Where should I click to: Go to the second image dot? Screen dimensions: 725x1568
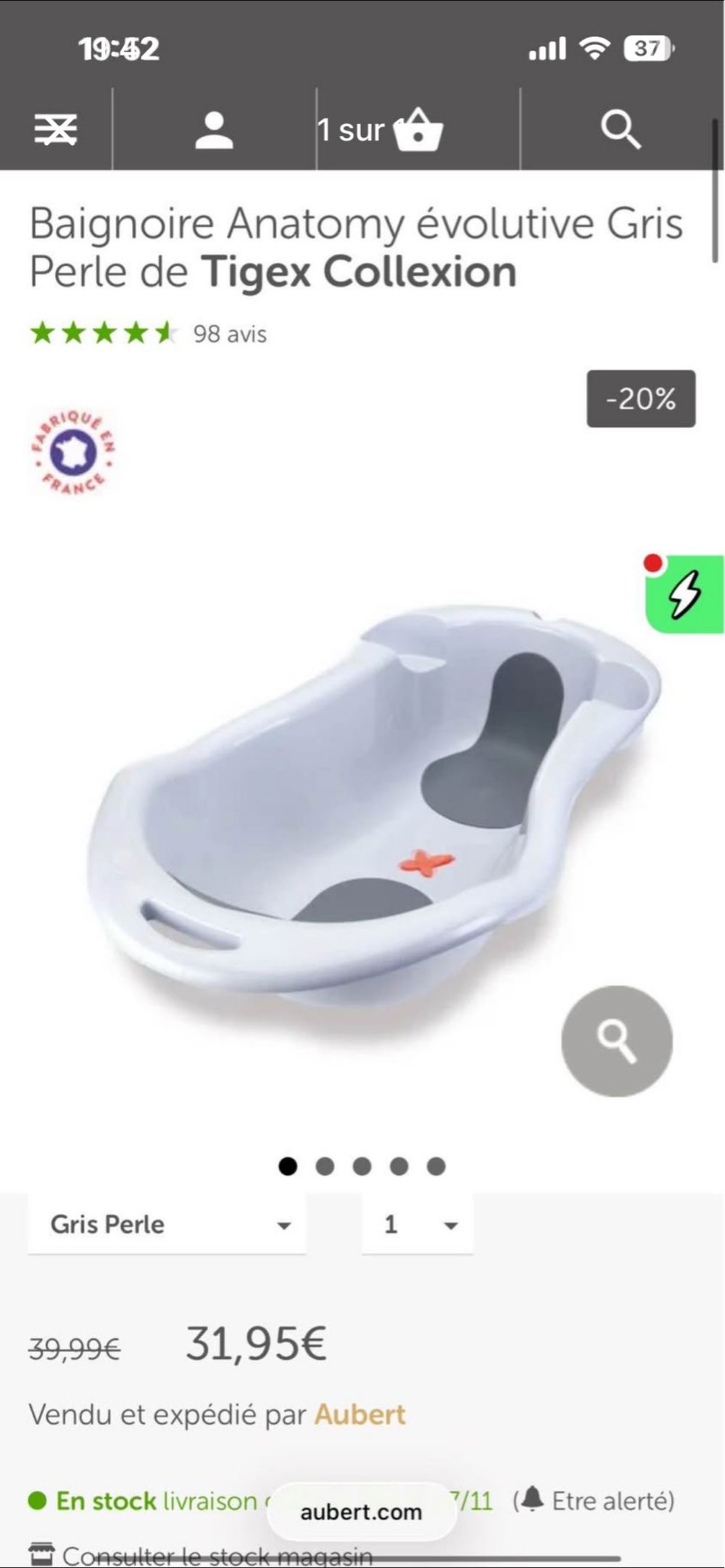325,1166
